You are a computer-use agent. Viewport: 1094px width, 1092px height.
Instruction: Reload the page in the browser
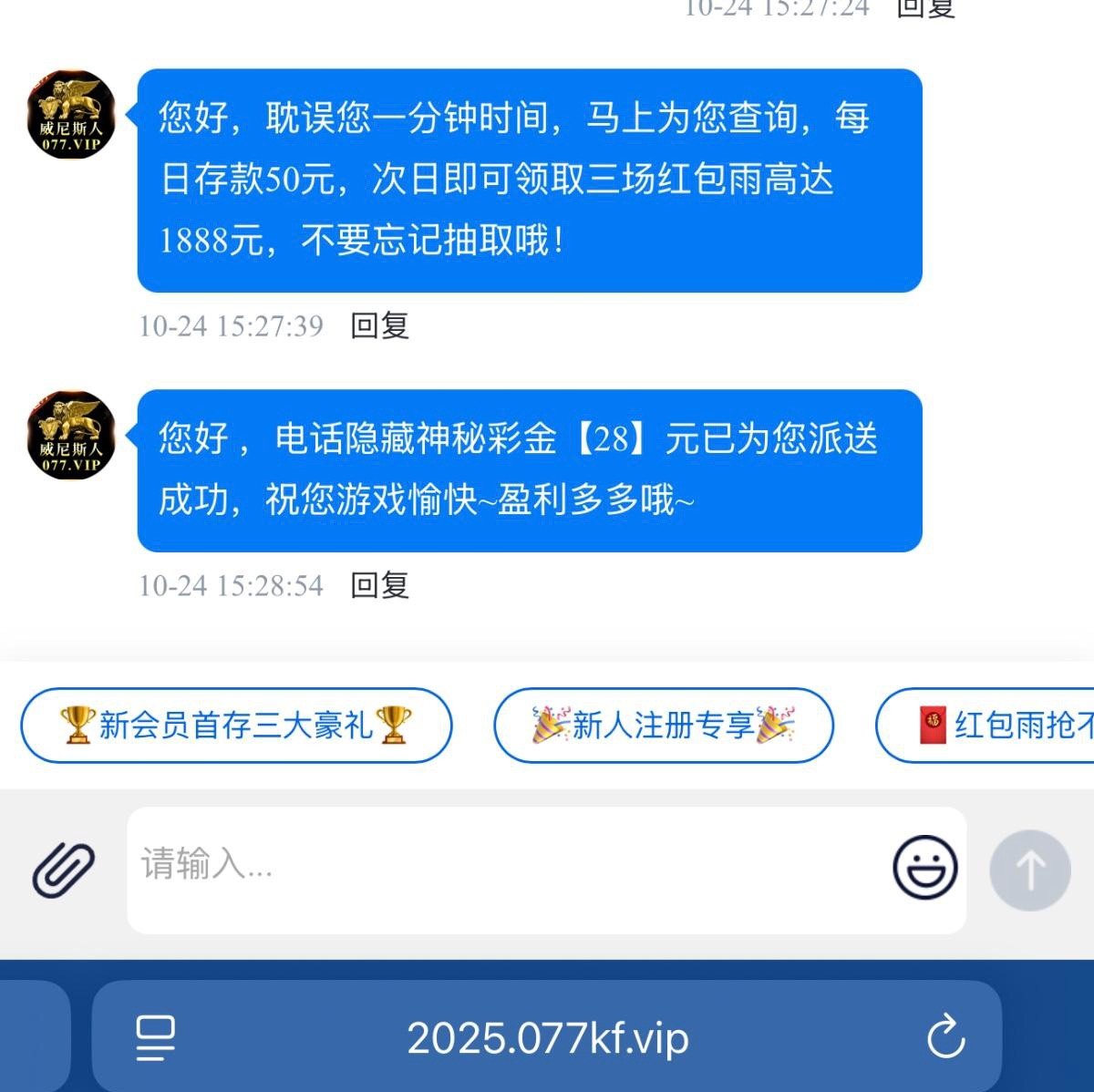coord(945,1037)
